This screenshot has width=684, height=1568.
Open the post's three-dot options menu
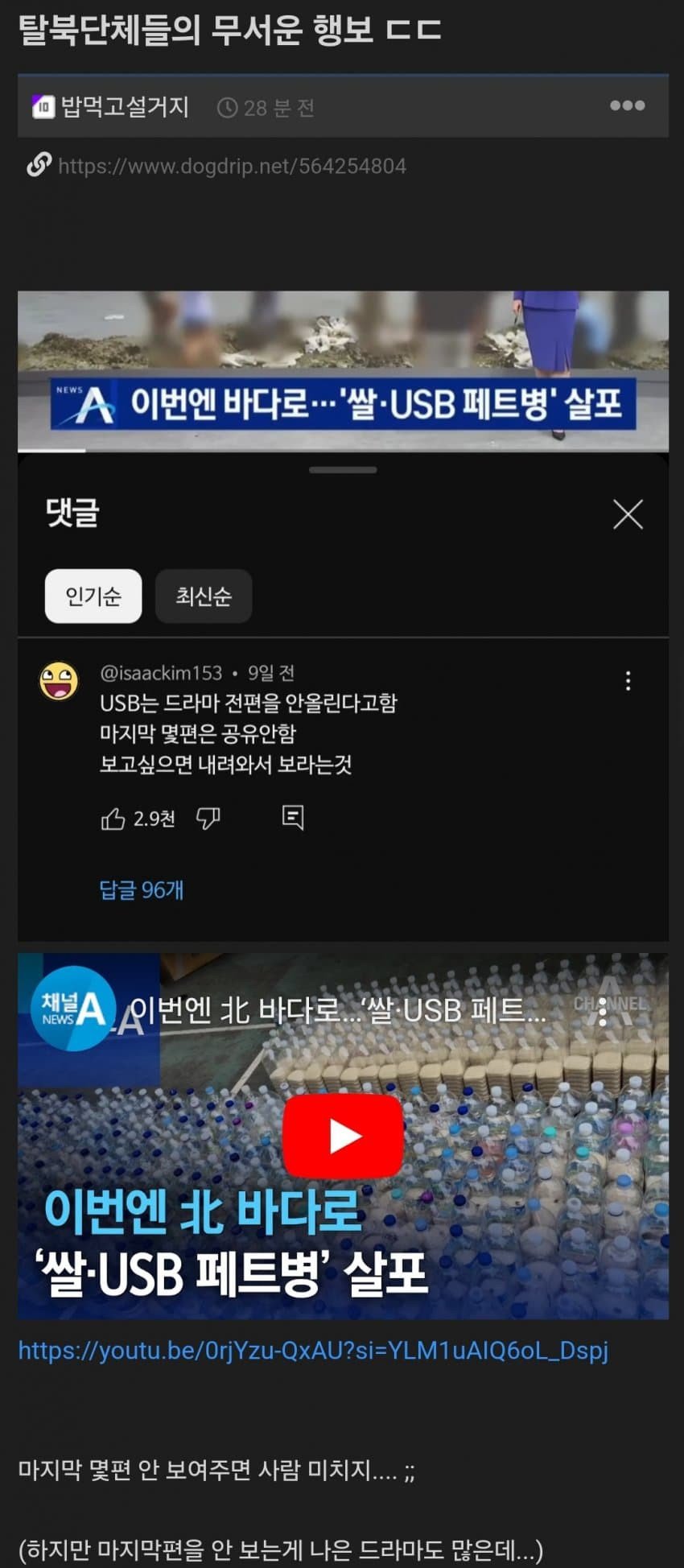(627, 105)
